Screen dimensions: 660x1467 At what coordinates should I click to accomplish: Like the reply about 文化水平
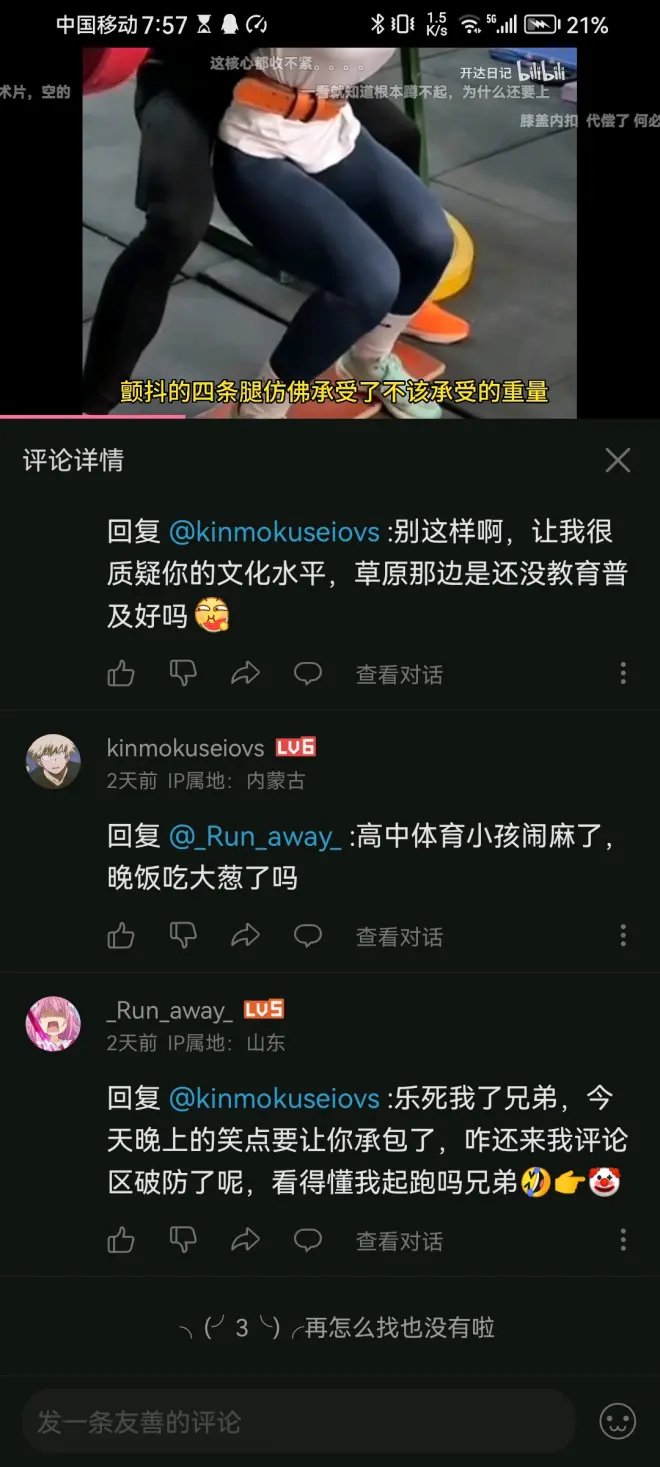121,674
